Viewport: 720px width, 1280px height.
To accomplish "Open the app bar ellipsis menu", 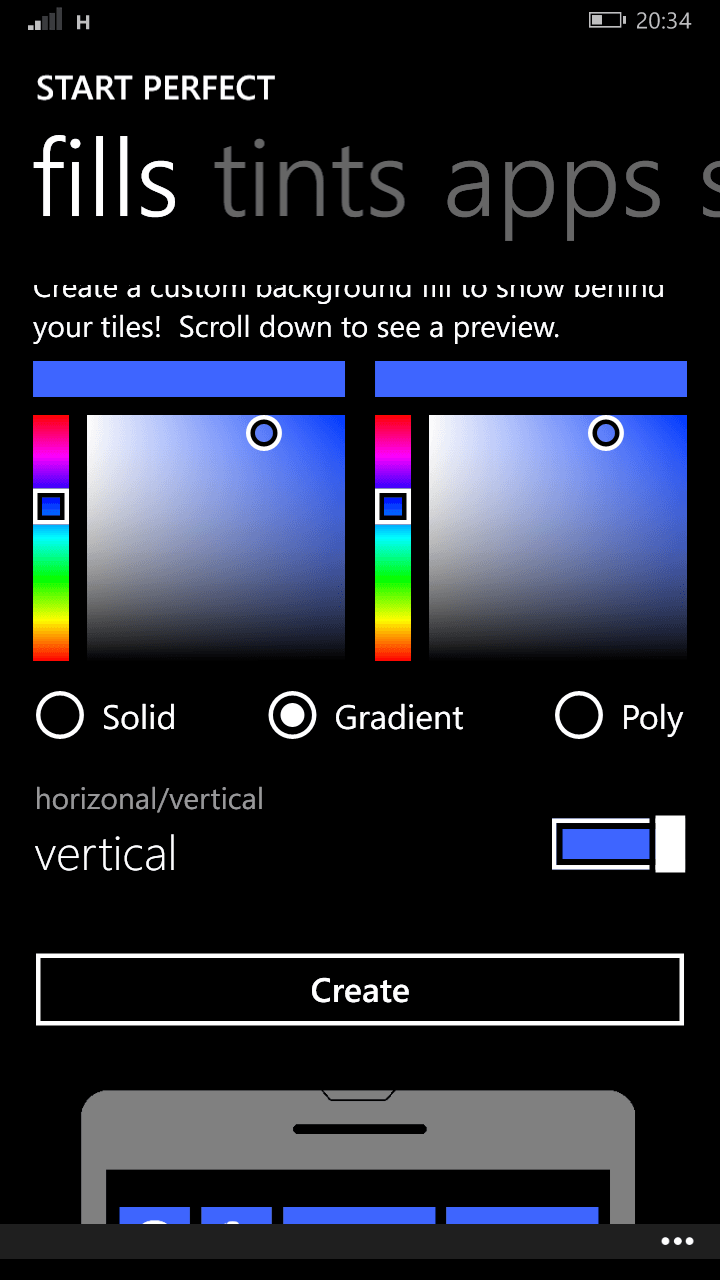I will (x=677, y=1241).
